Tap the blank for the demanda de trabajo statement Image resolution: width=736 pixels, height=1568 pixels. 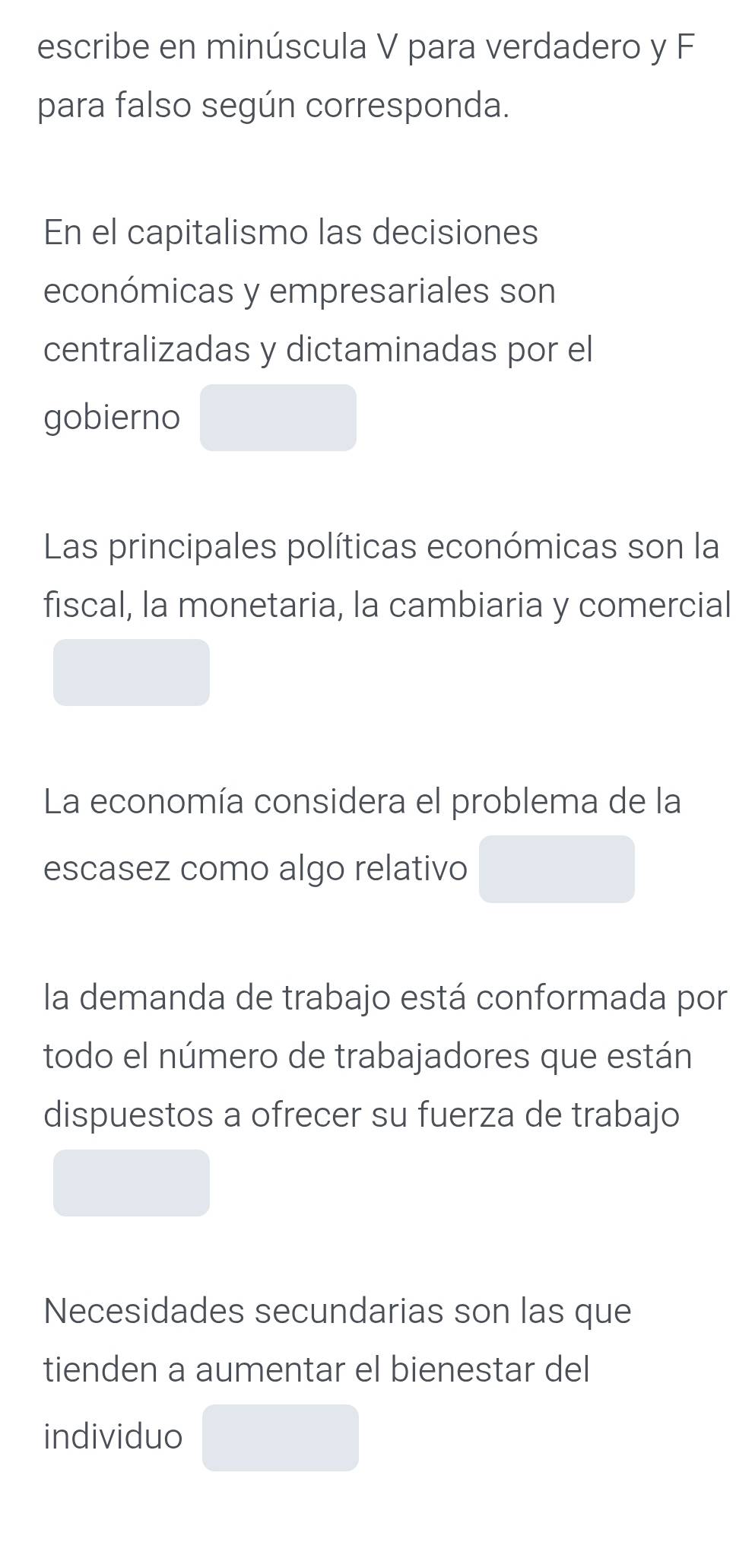pyautogui.click(x=131, y=1183)
